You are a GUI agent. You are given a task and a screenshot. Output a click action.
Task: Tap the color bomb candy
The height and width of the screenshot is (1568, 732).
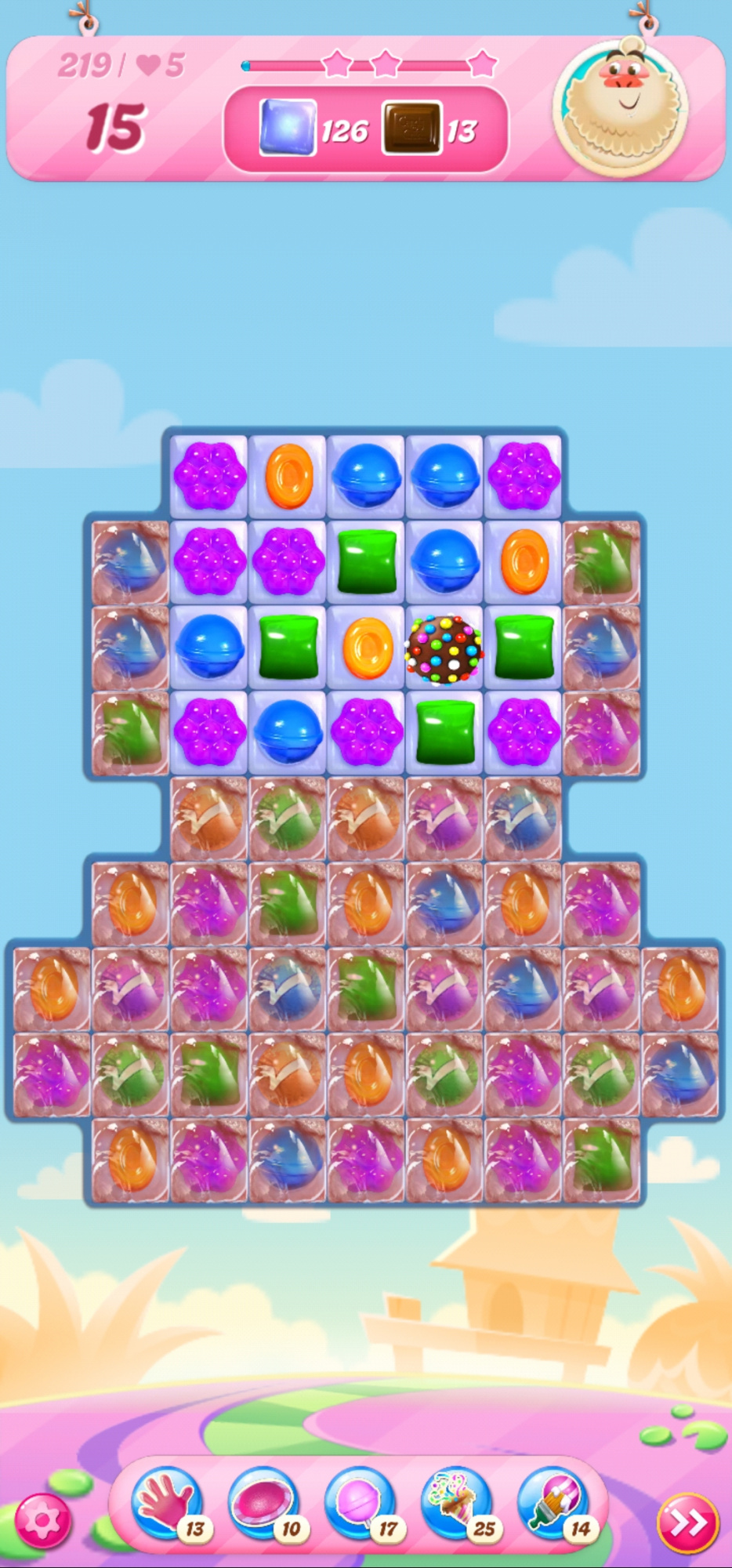click(x=444, y=648)
